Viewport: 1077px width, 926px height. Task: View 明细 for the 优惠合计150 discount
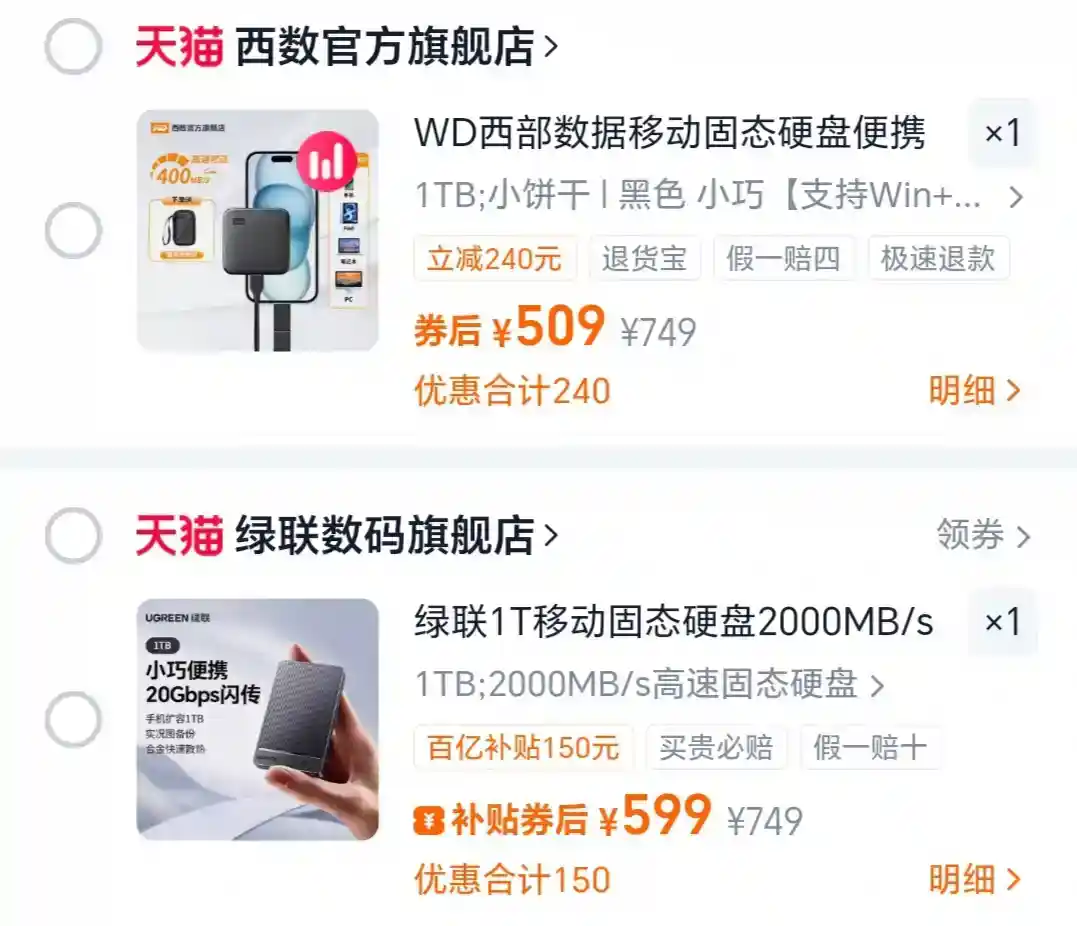[x=975, y=880]
